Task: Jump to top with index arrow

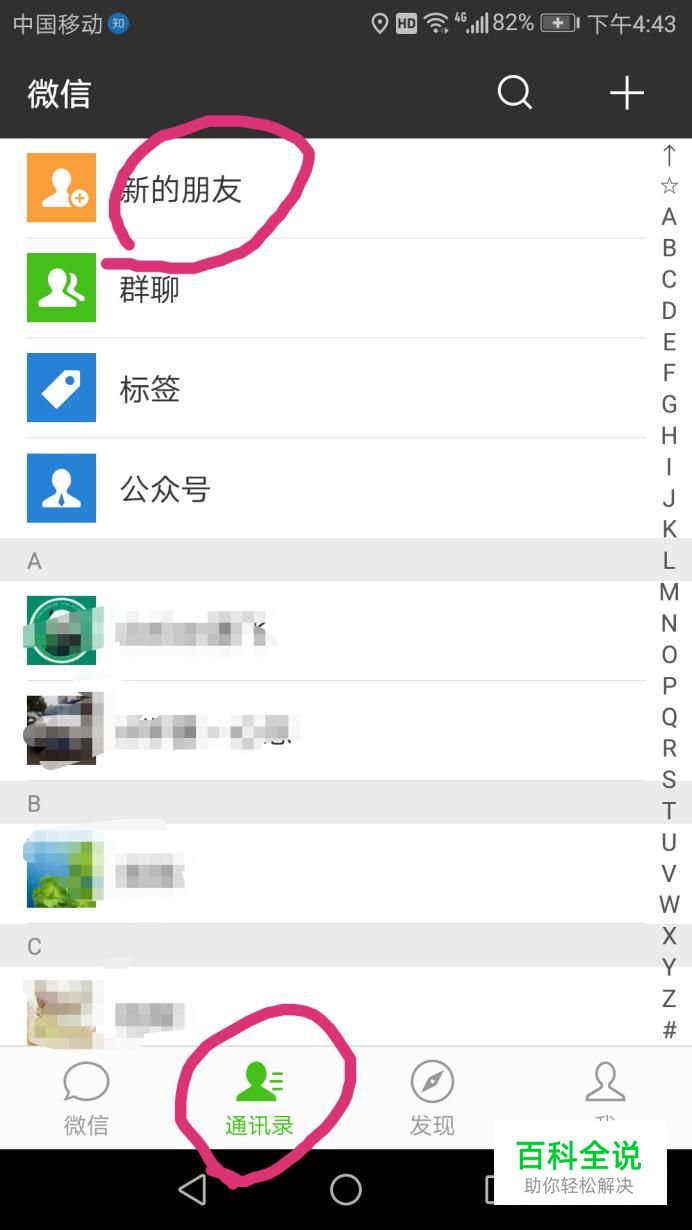Action: tap(669, 154)
